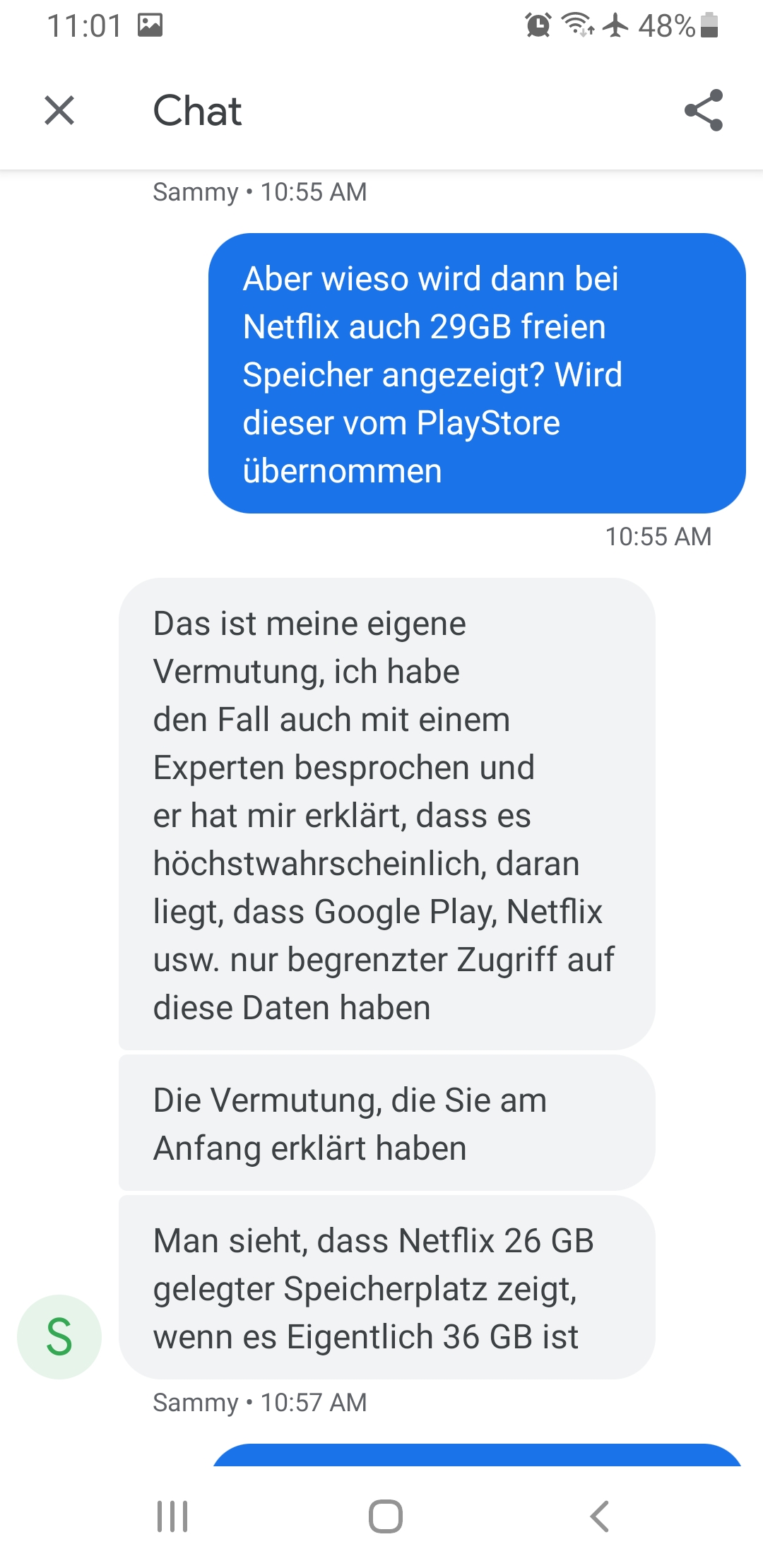Open recent apps overview
Screen dimensions: 763x1568
tap(172, 1516)
